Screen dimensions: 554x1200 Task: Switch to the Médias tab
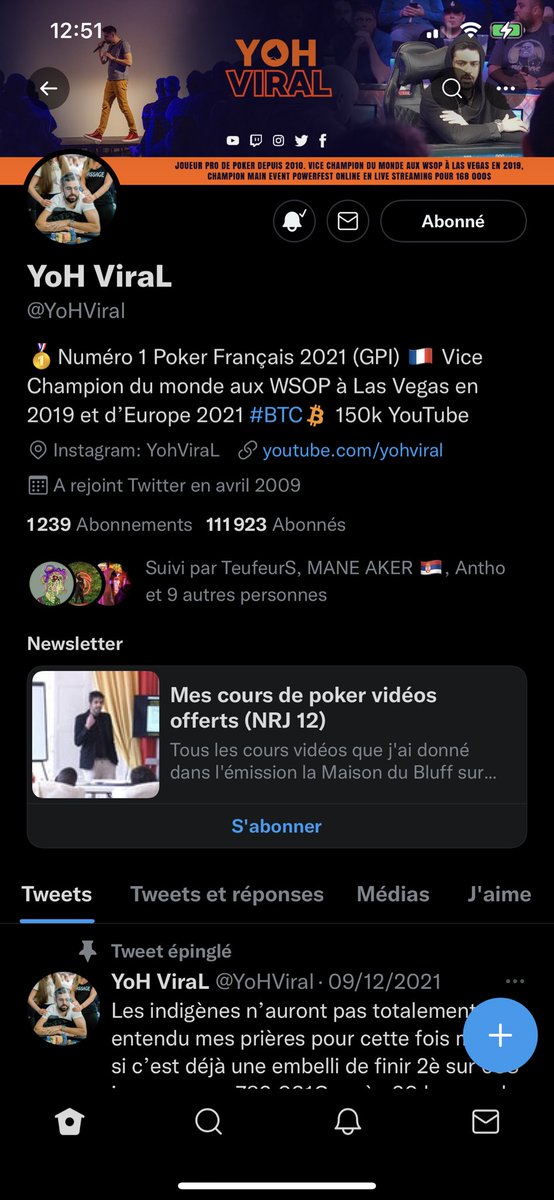tap(393, 895)
